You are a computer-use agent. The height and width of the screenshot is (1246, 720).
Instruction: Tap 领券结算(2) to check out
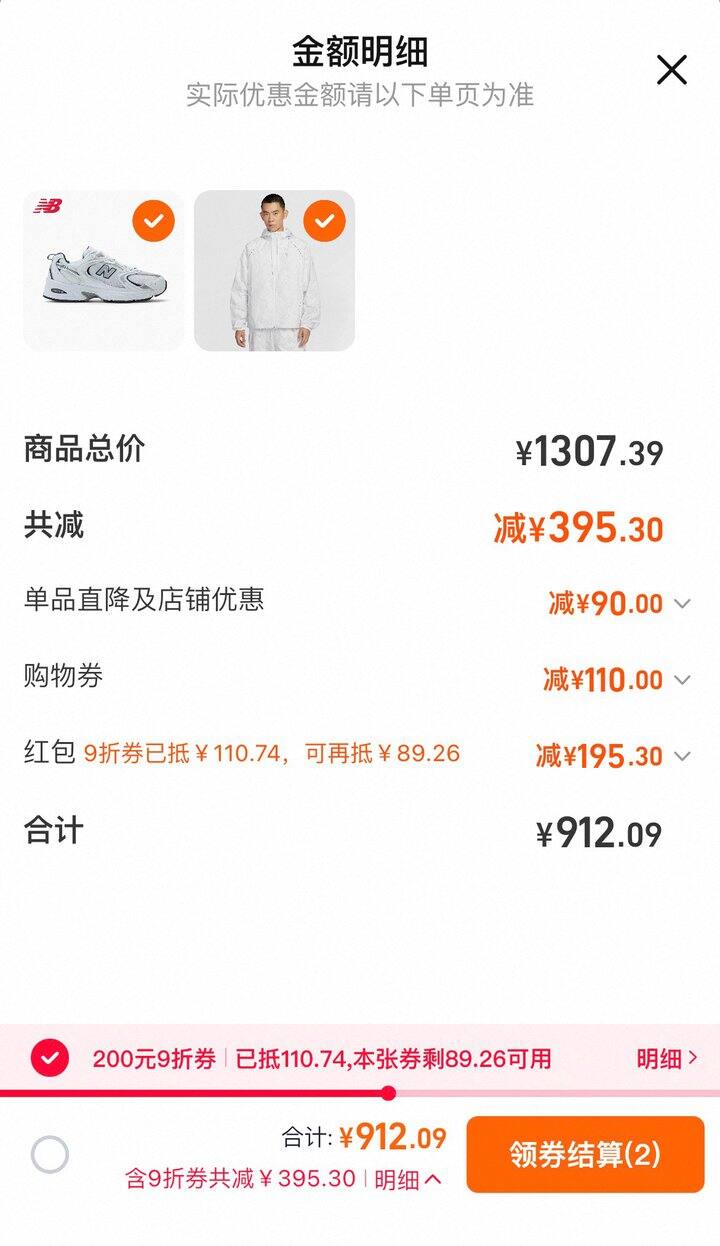tap(585, 1154)
